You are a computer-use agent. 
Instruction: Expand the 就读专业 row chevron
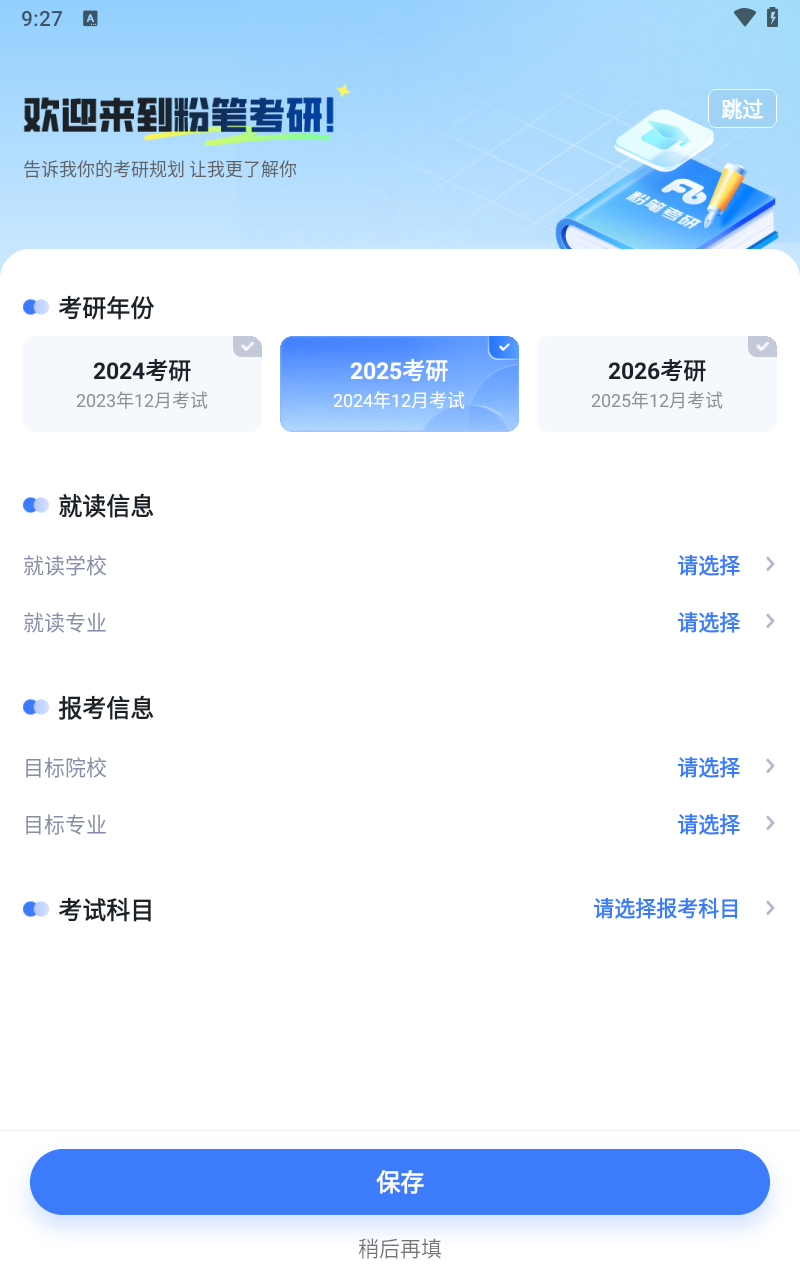[x=769, y=623]
